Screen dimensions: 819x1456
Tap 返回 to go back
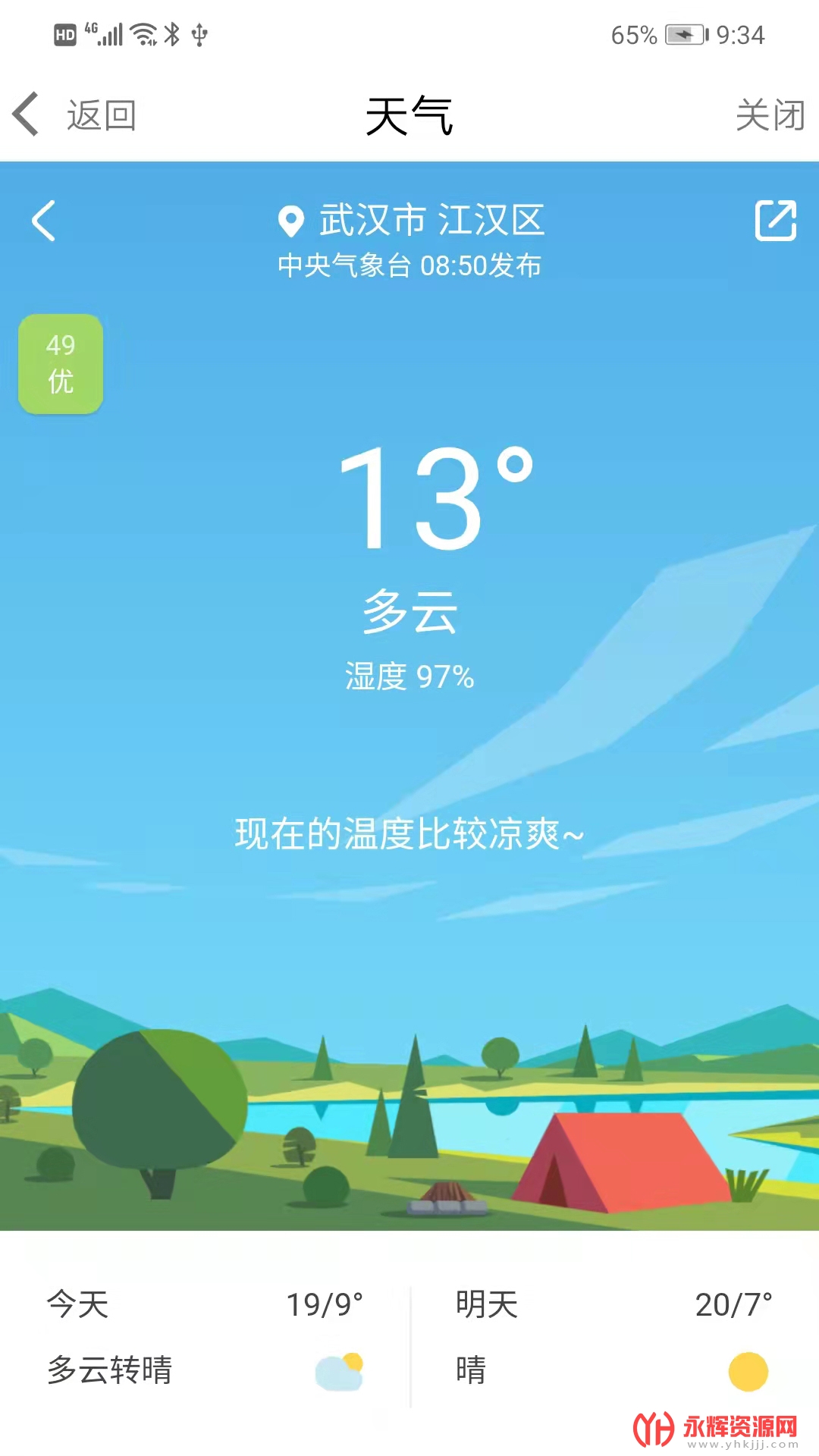click(76, 115)
